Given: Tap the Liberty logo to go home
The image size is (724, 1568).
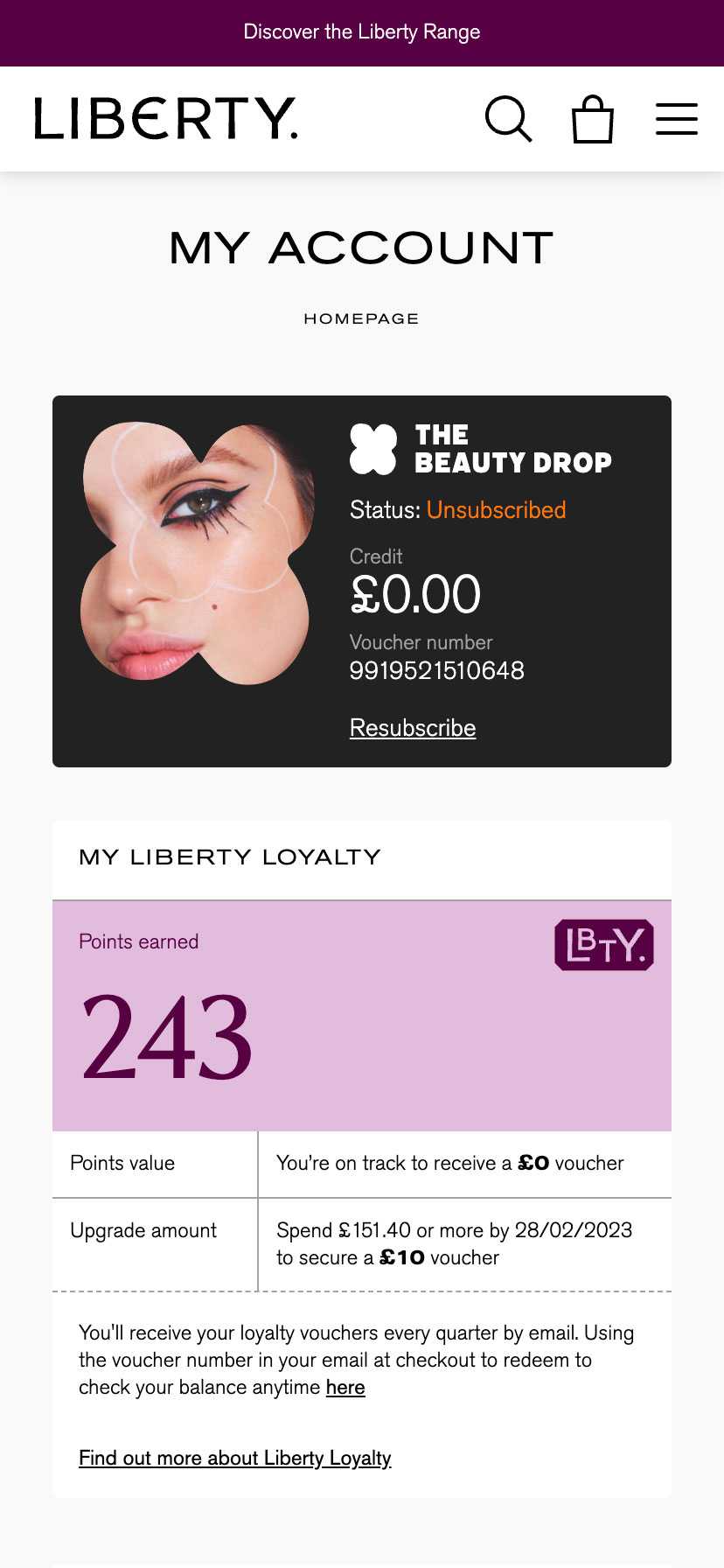Looking at the screenshot, I should pyautogui.click(x=166, y=119).
